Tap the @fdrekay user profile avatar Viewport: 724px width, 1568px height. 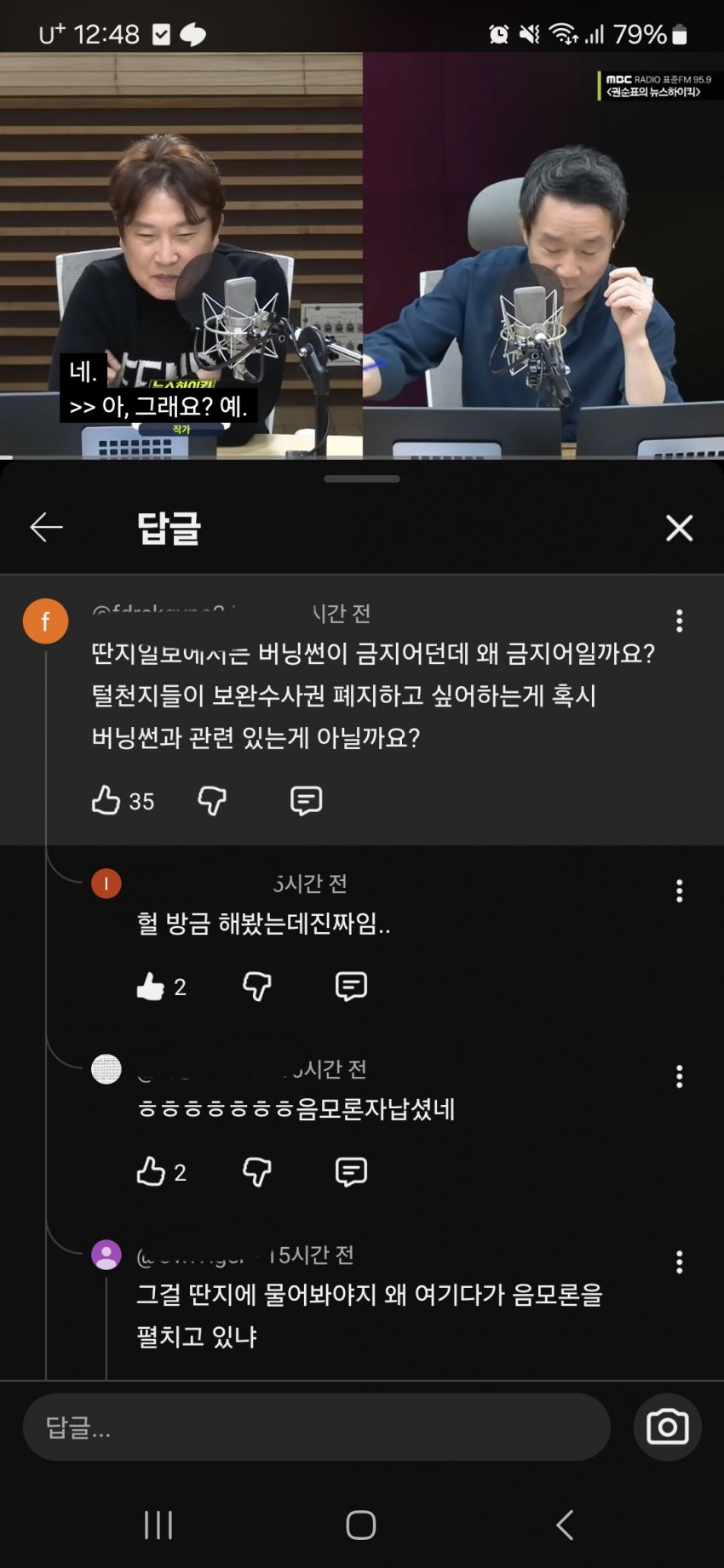(45, 621)
